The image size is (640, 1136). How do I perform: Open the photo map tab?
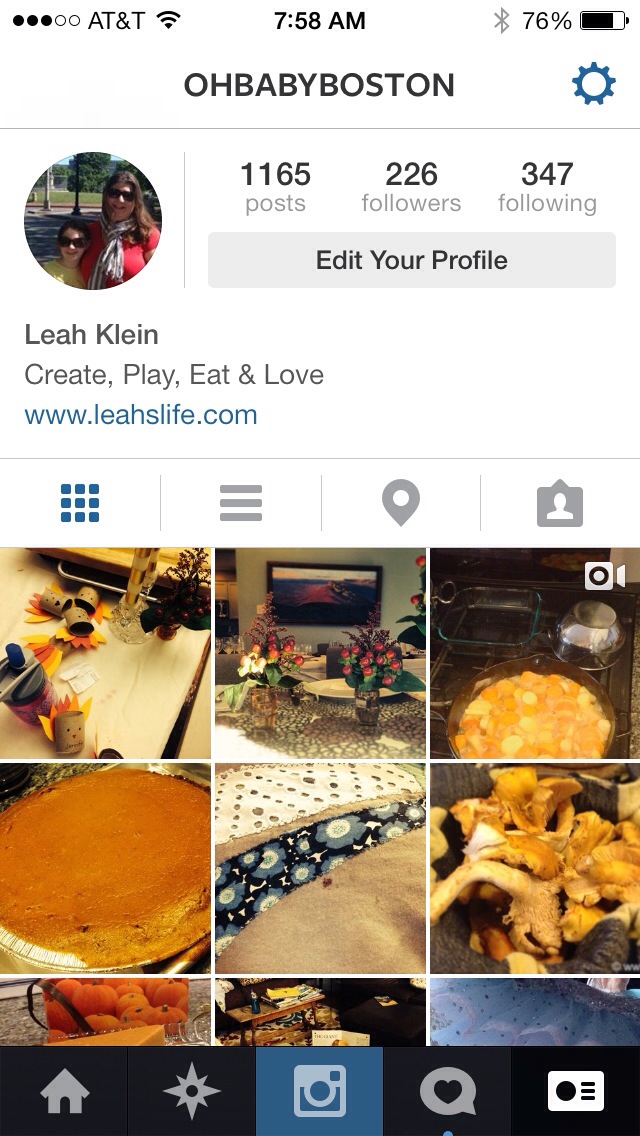[x=401, y=503]
